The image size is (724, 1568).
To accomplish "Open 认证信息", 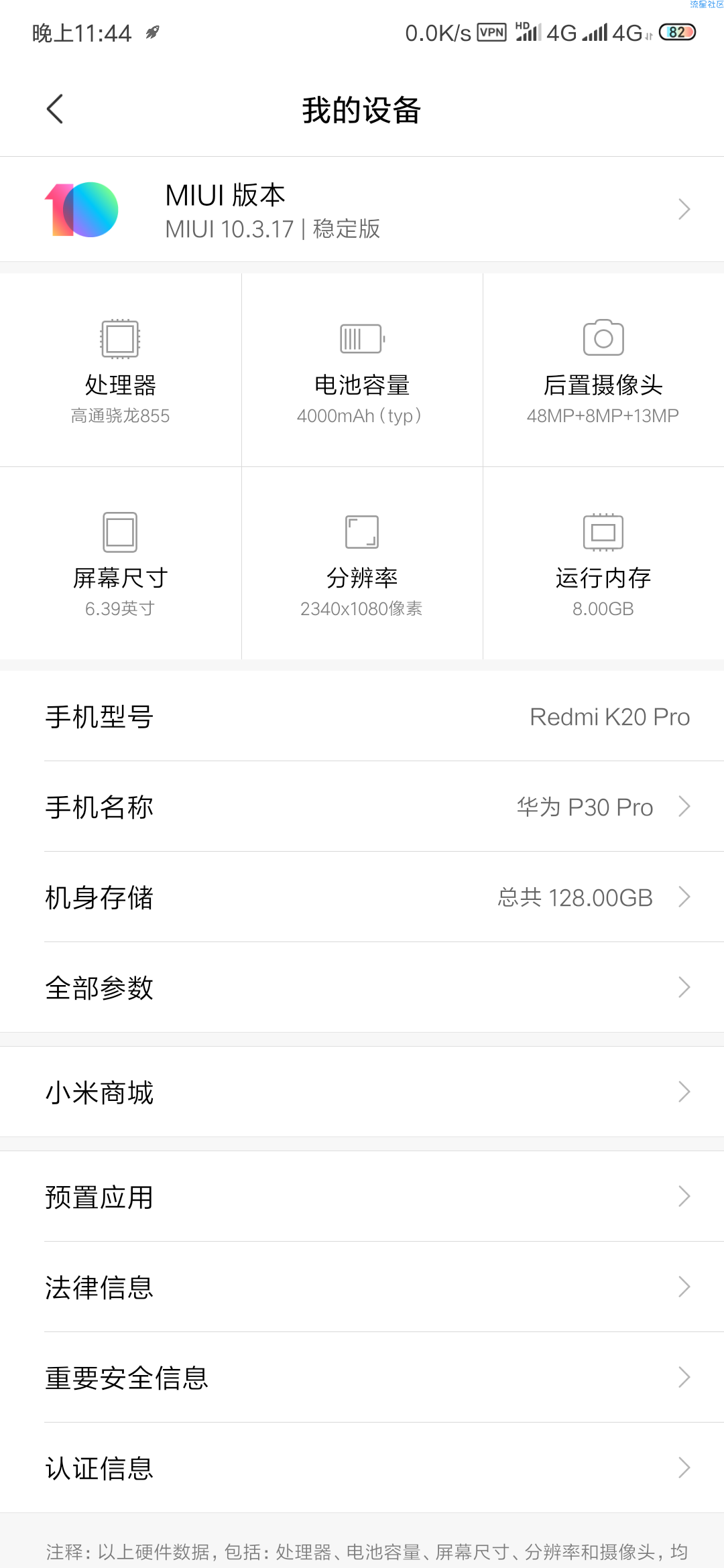I will [x=362, y=1468].
